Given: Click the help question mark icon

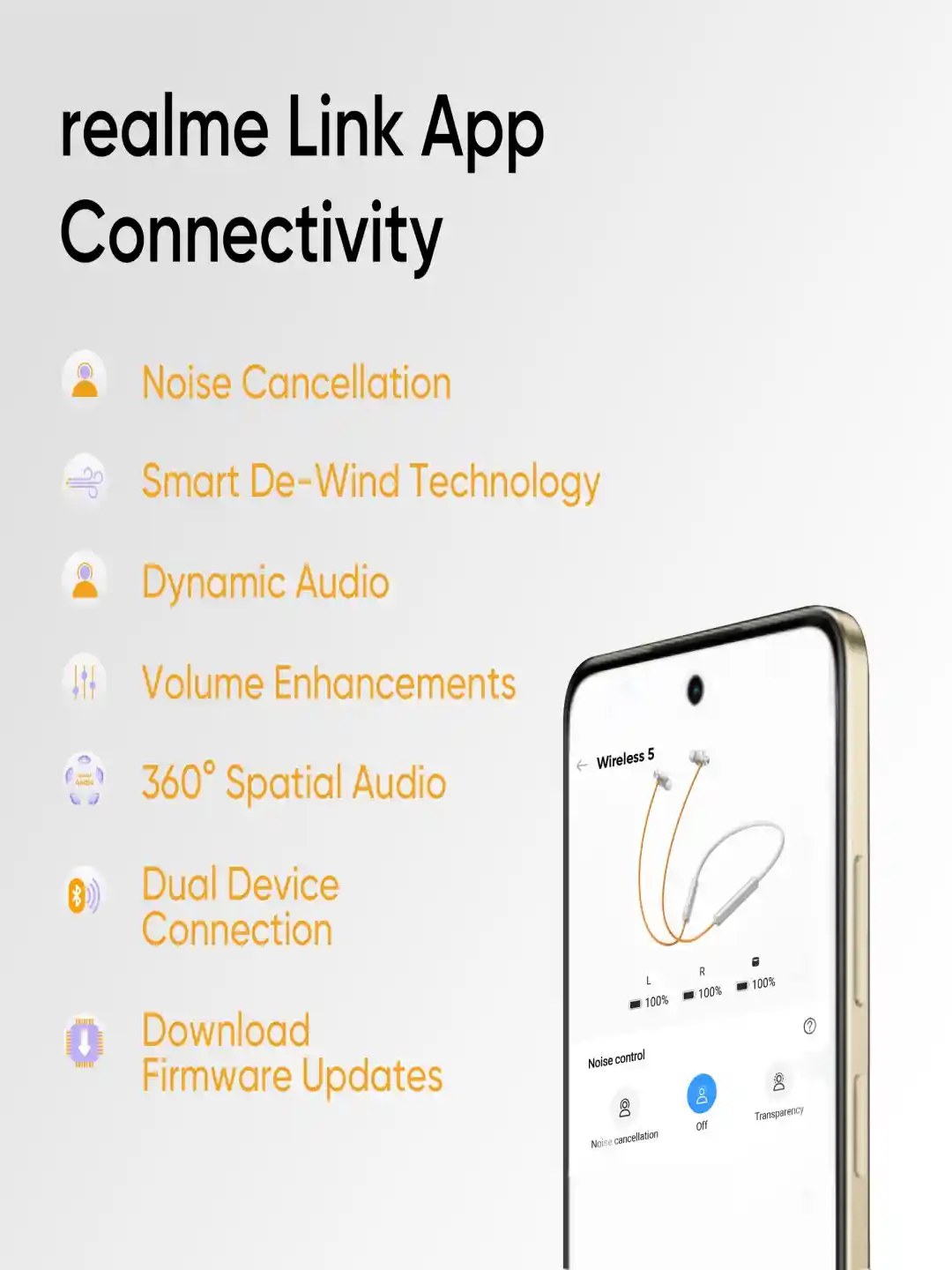Looking at the screenshot, I should coord(808,1027).
